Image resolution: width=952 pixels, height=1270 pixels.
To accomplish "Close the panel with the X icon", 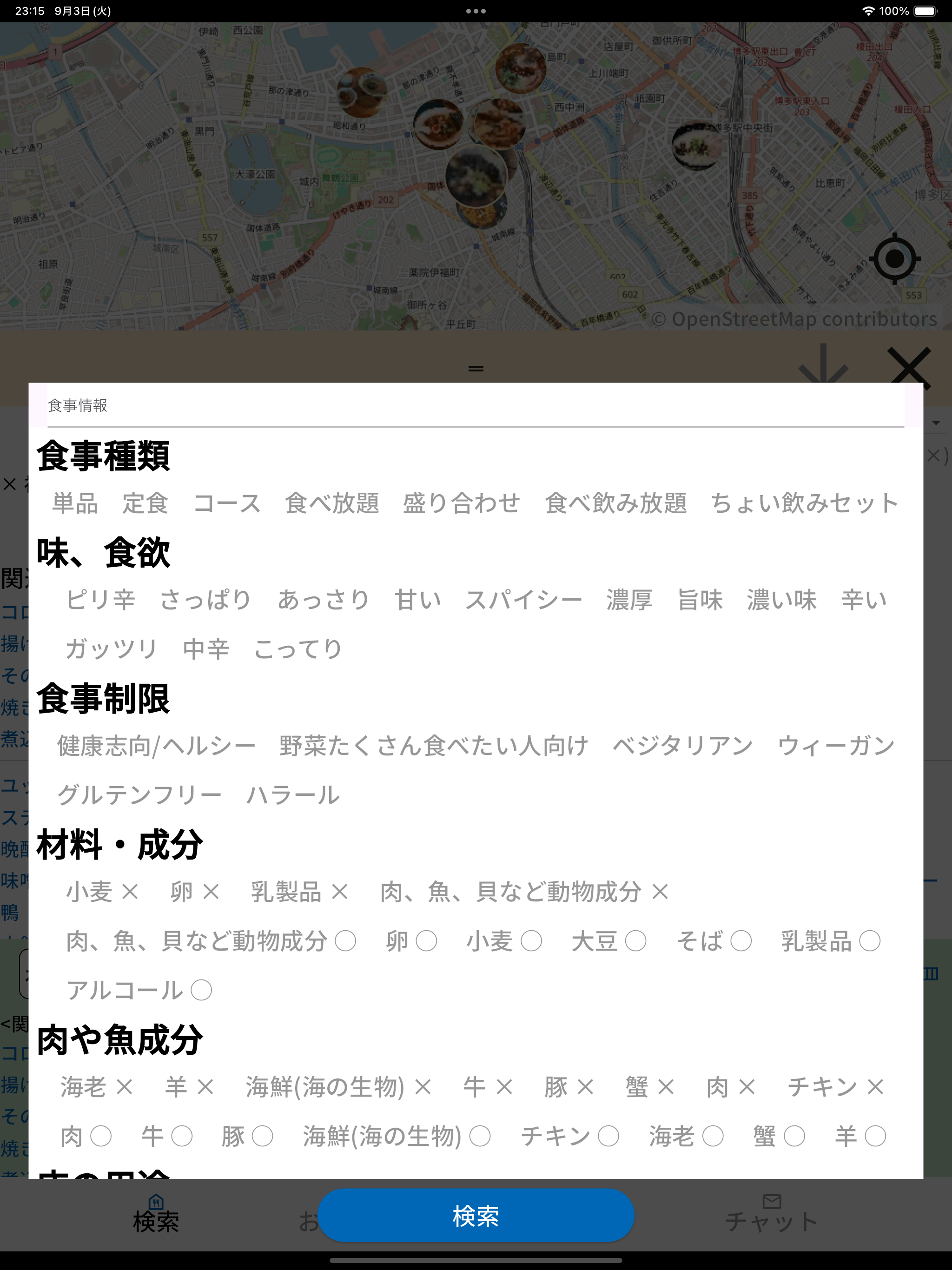I will click(908, 366).
